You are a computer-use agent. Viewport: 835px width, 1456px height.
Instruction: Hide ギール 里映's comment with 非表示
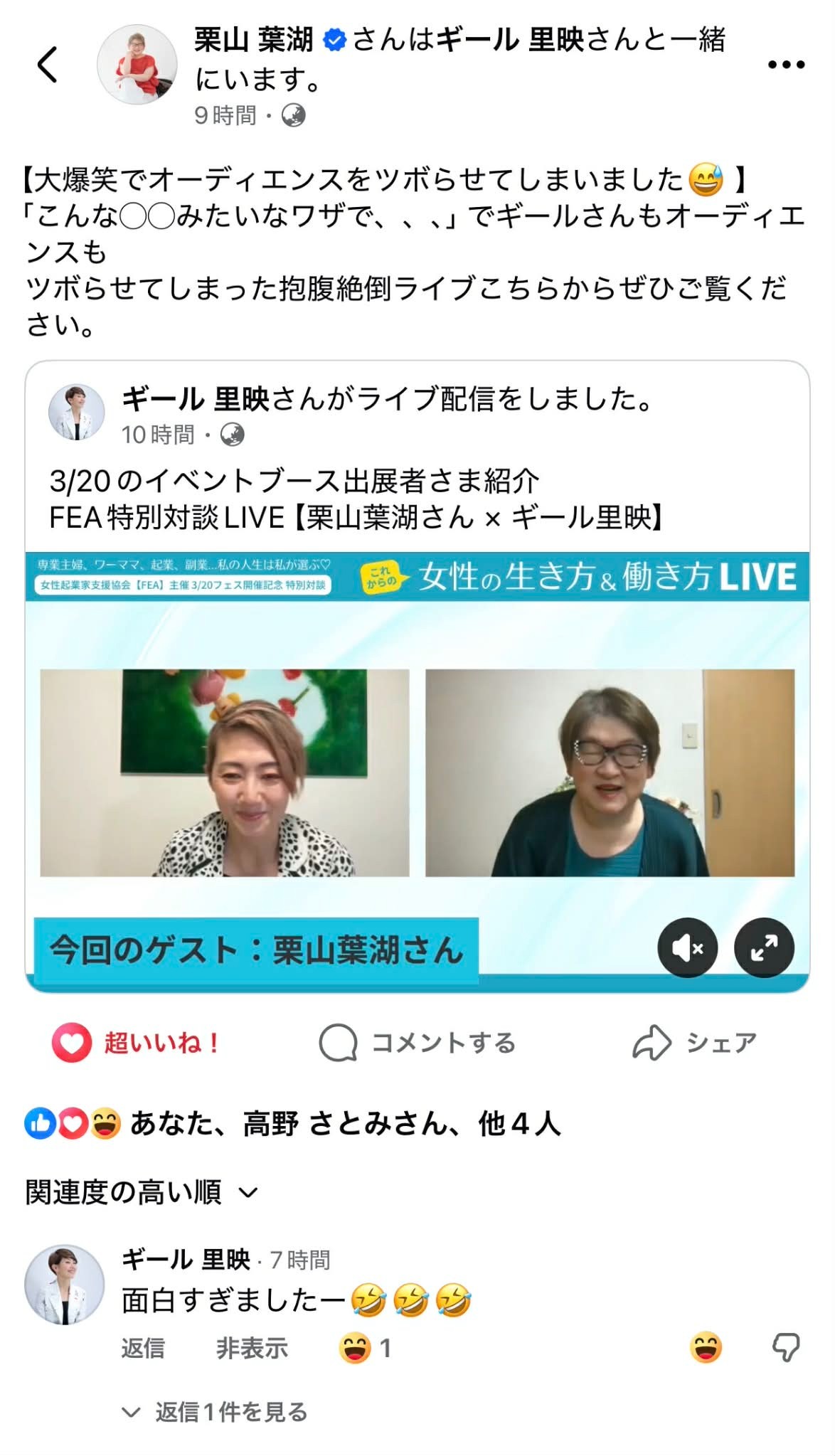pyautogui.click(x=252, y=1349)
